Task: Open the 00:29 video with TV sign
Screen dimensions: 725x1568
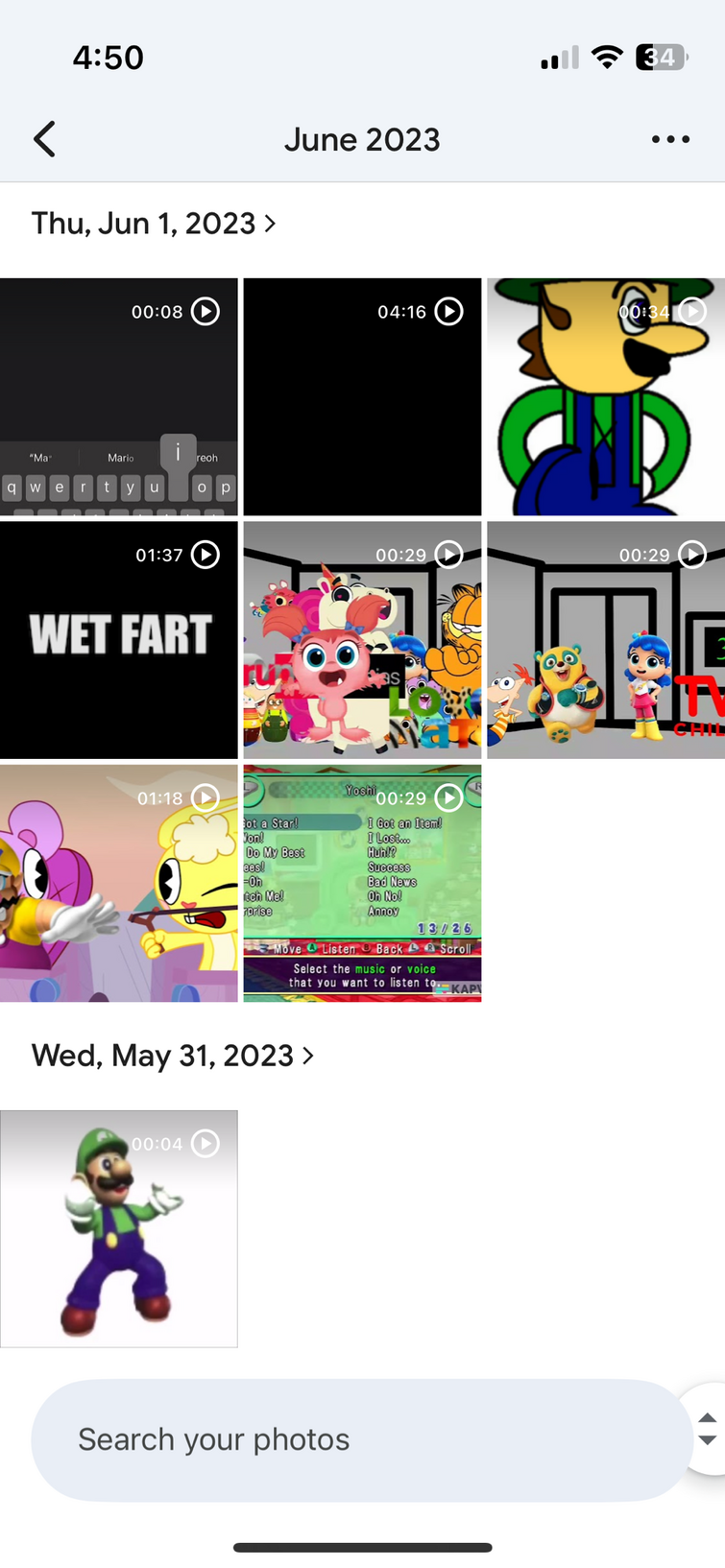Action: click(606, 640)
